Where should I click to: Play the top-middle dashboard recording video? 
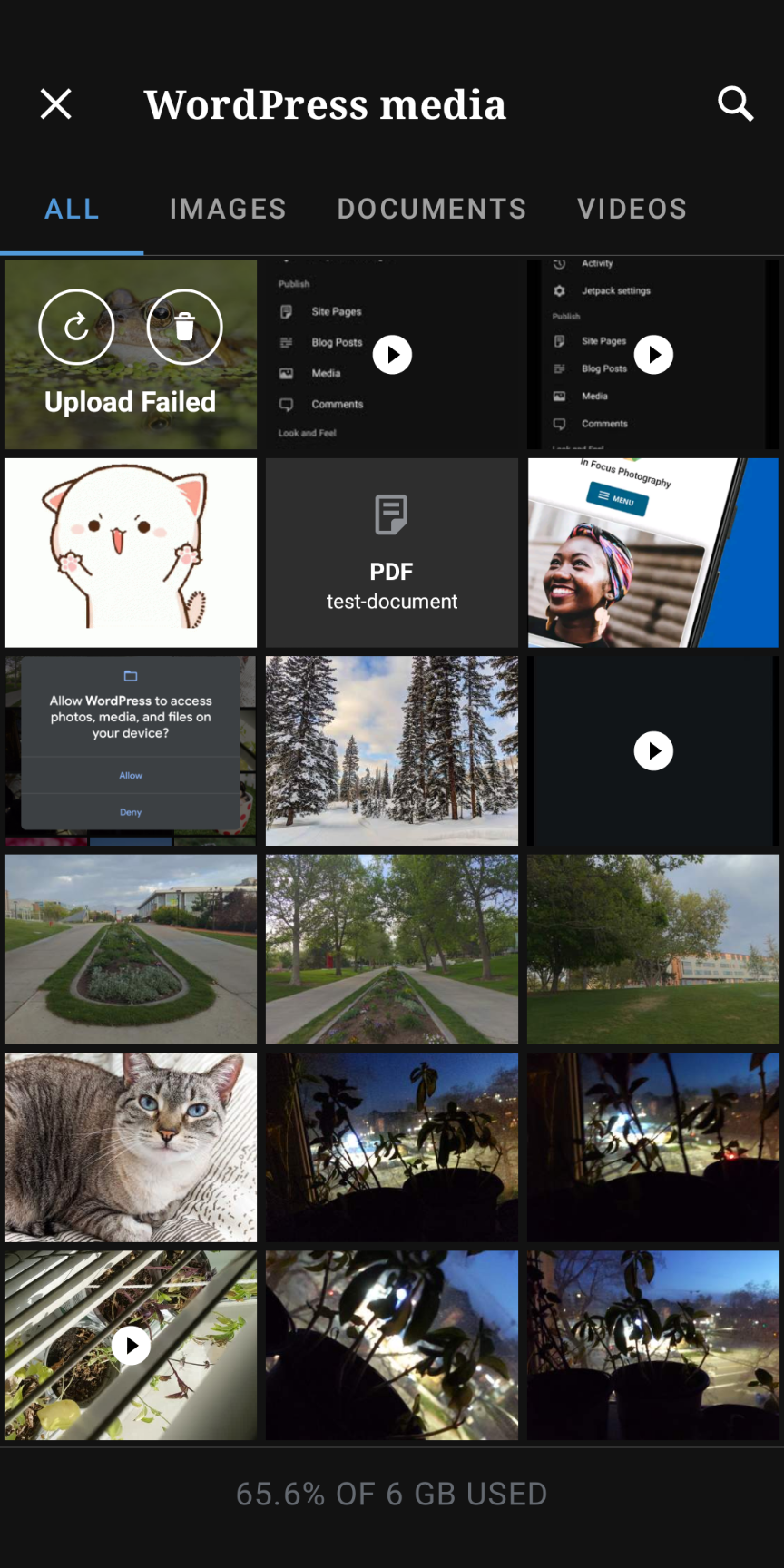[x=392, y=355]
